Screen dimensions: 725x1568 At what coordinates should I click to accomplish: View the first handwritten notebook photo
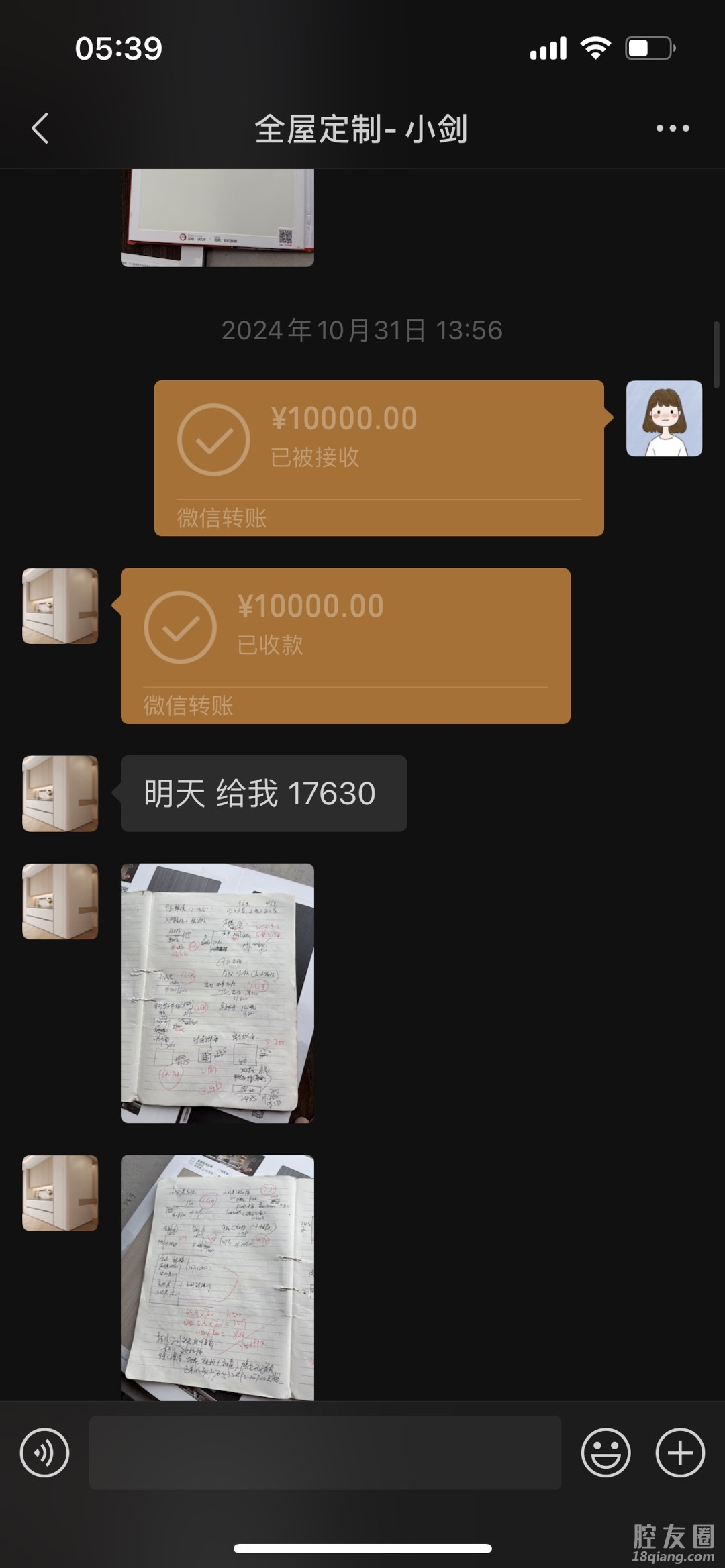point(217,992)
